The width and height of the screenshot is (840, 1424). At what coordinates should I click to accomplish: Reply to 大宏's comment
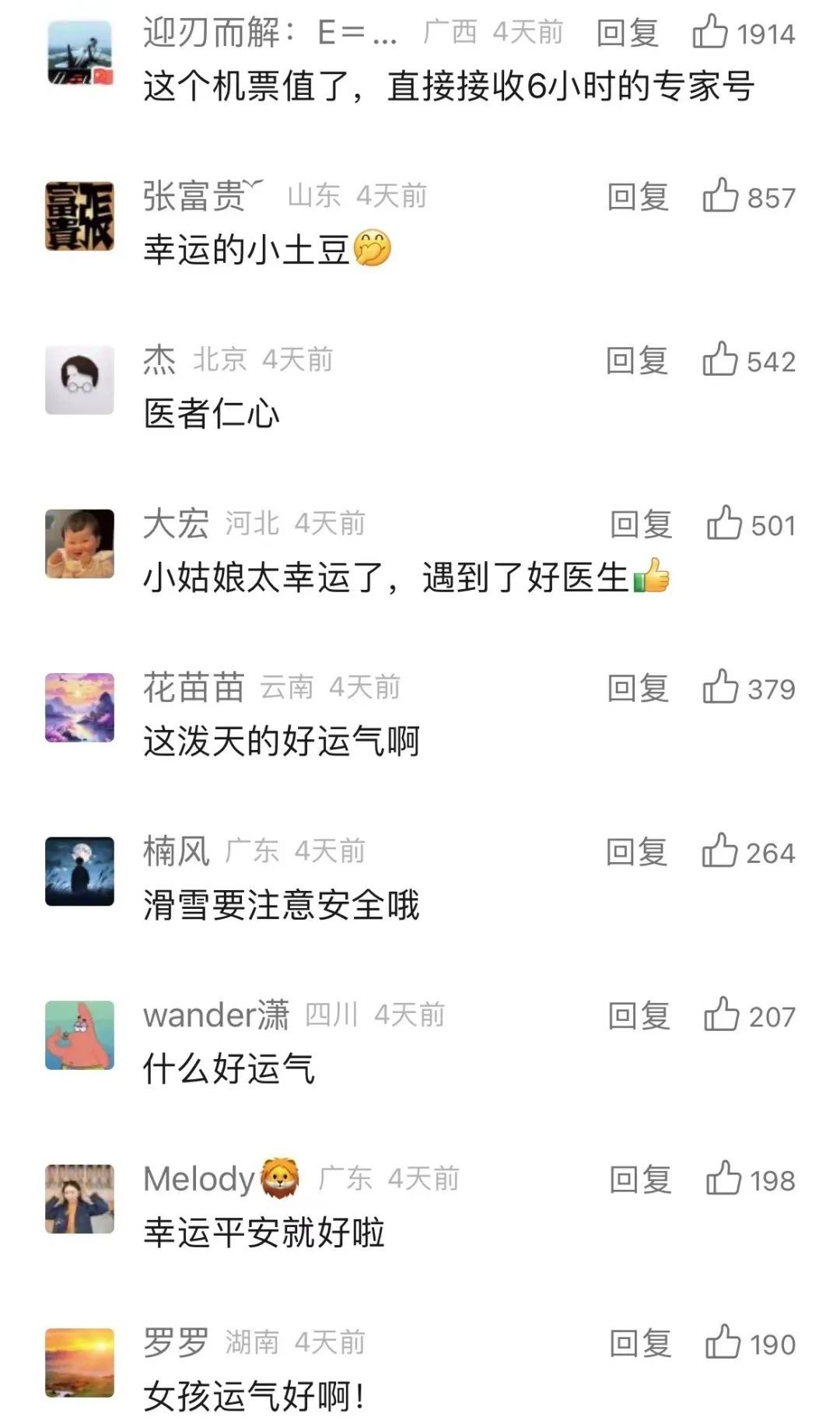point(641,524)
